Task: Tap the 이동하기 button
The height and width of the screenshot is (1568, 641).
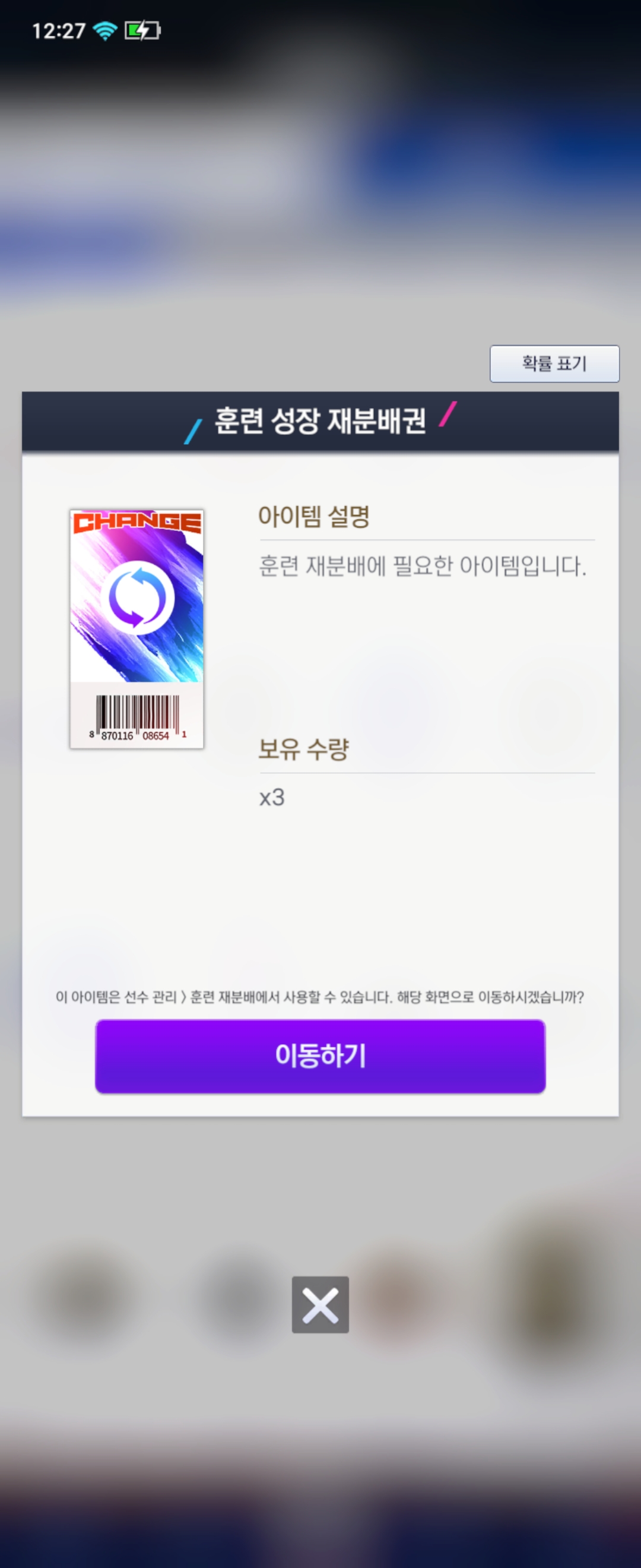Action: (320, 1056)
